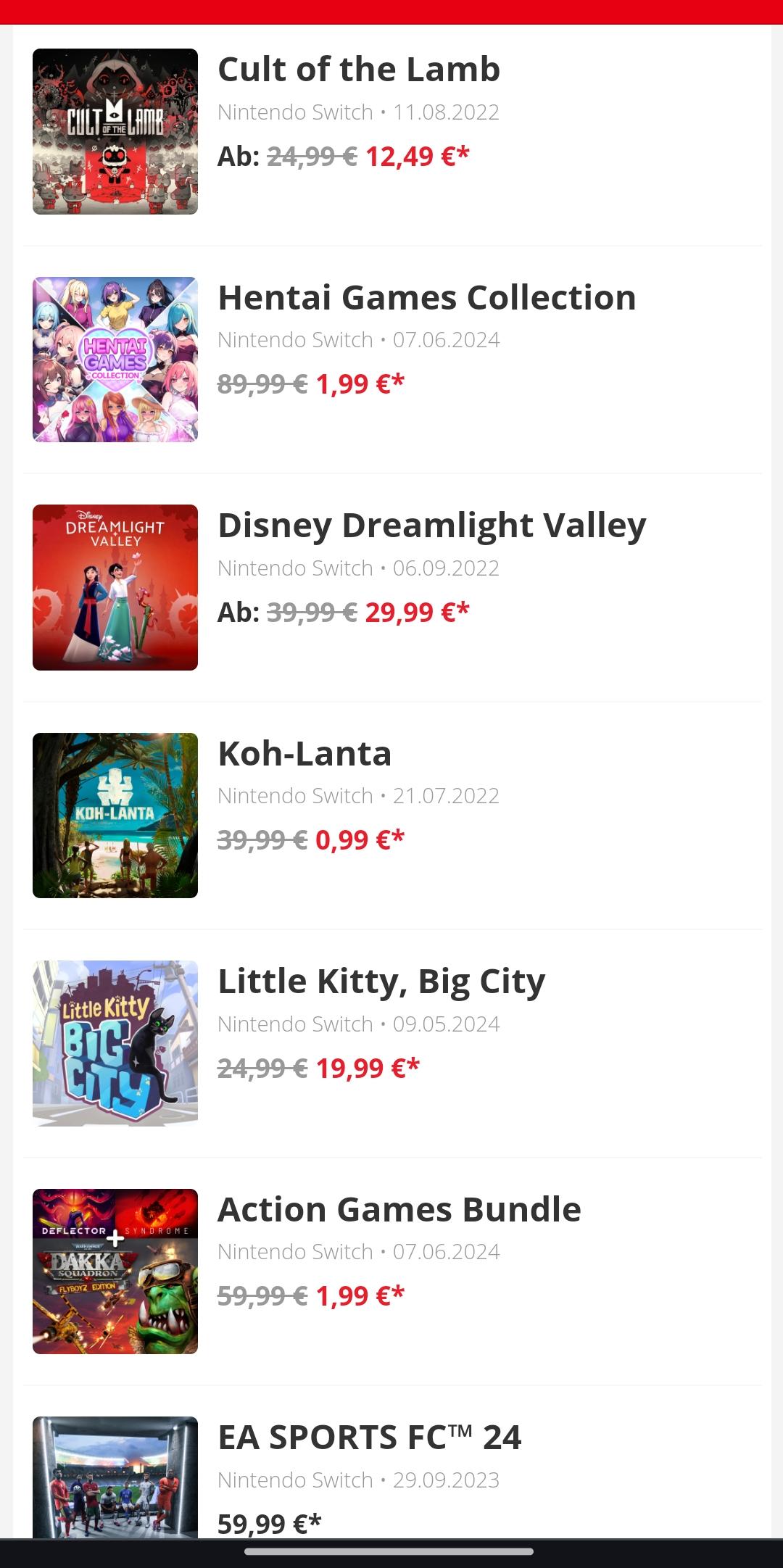
Task: View the EA SPORTS FC 24 listing
Action: pyautogui.click(x=369, y=1438)
